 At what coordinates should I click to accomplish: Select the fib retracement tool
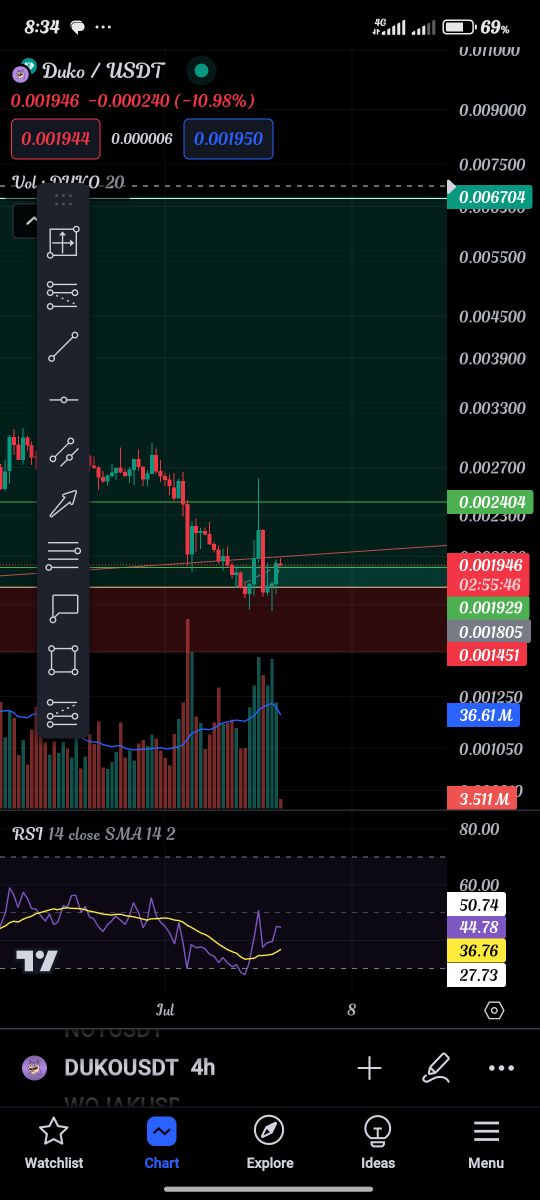coord(64,294)
